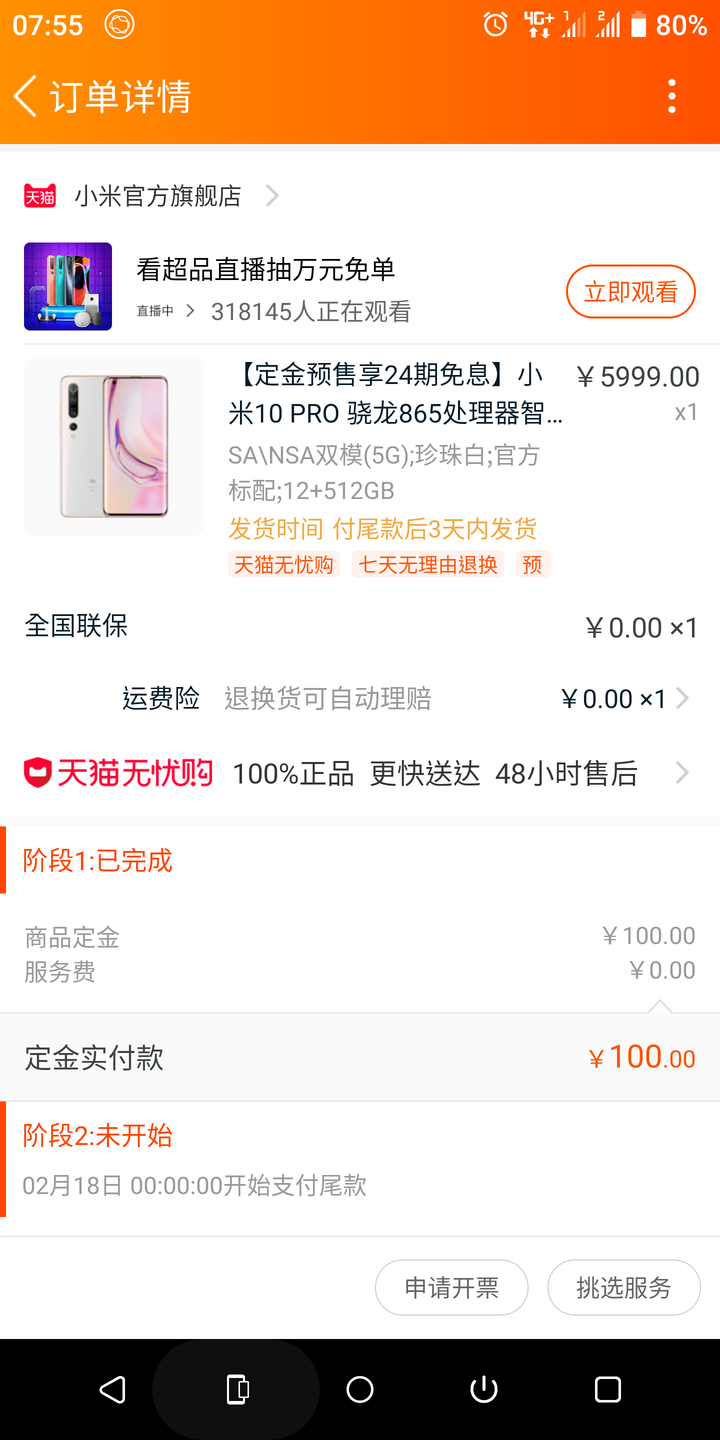Tap the system home button
The height and width of the screenshot is (1440, 720).
pos(360,1389)
